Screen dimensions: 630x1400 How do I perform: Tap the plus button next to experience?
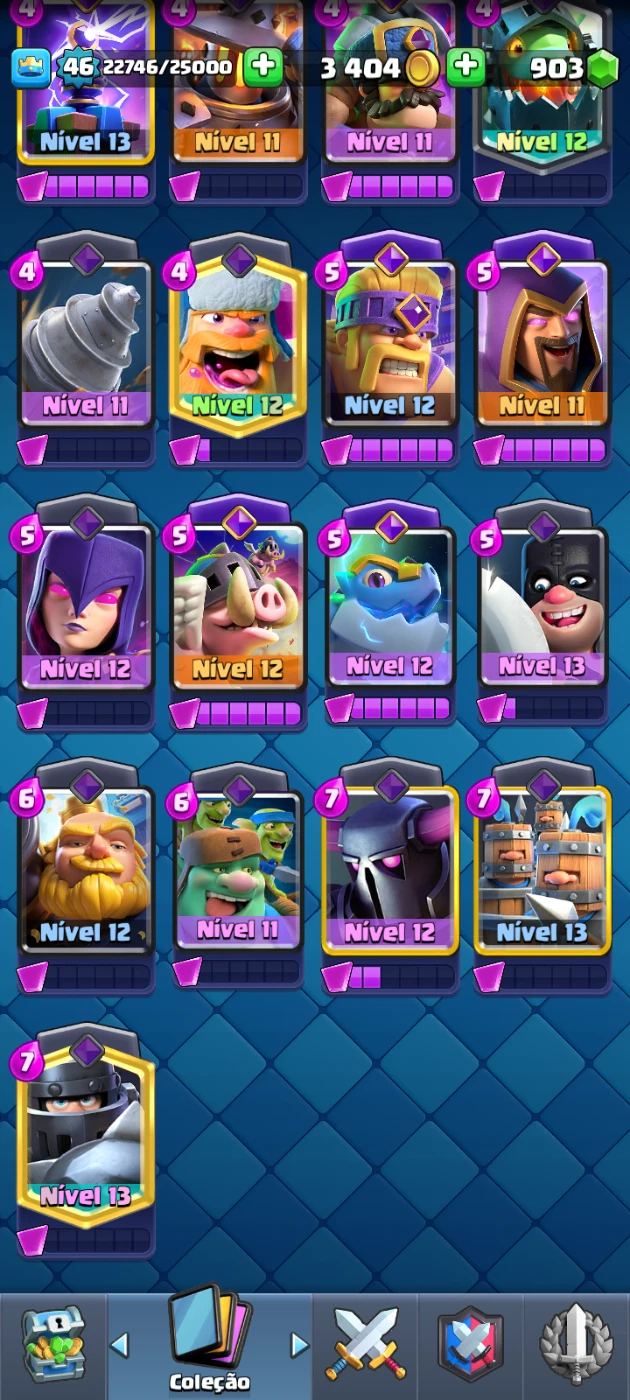pyautogui.click(x=263, y=68)
